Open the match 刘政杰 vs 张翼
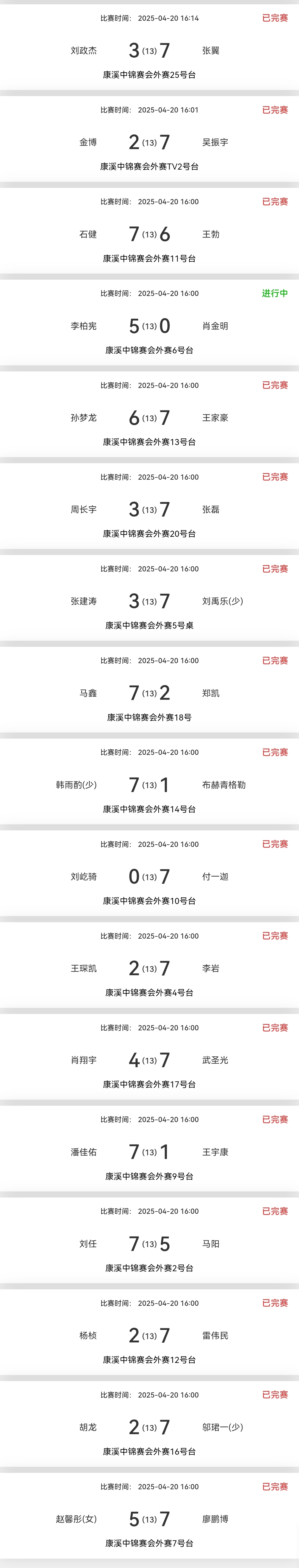Viewport: 299px width, 1568px height. pos(149,50)
